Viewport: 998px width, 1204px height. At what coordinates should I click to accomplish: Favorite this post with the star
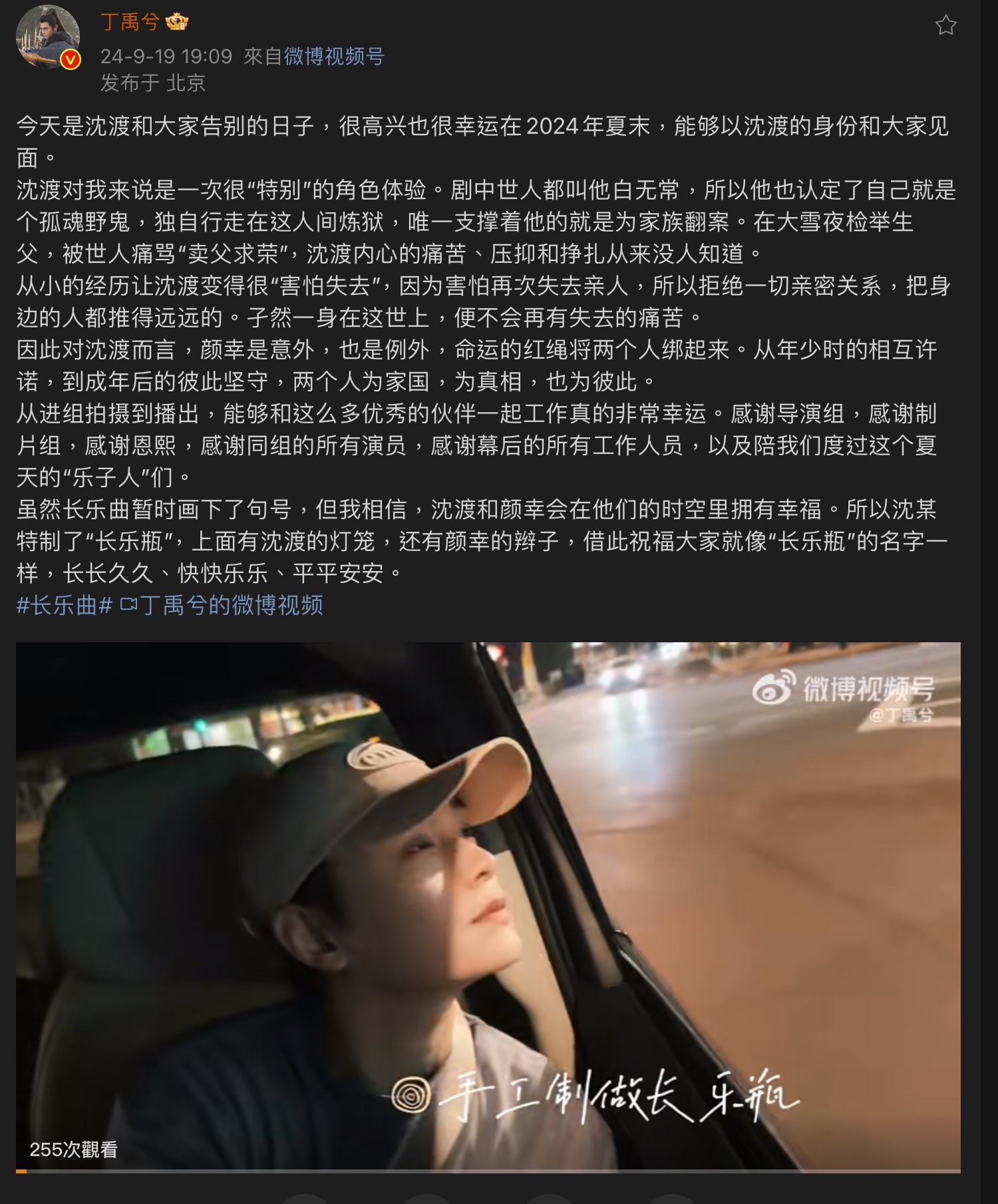(945, 25)
